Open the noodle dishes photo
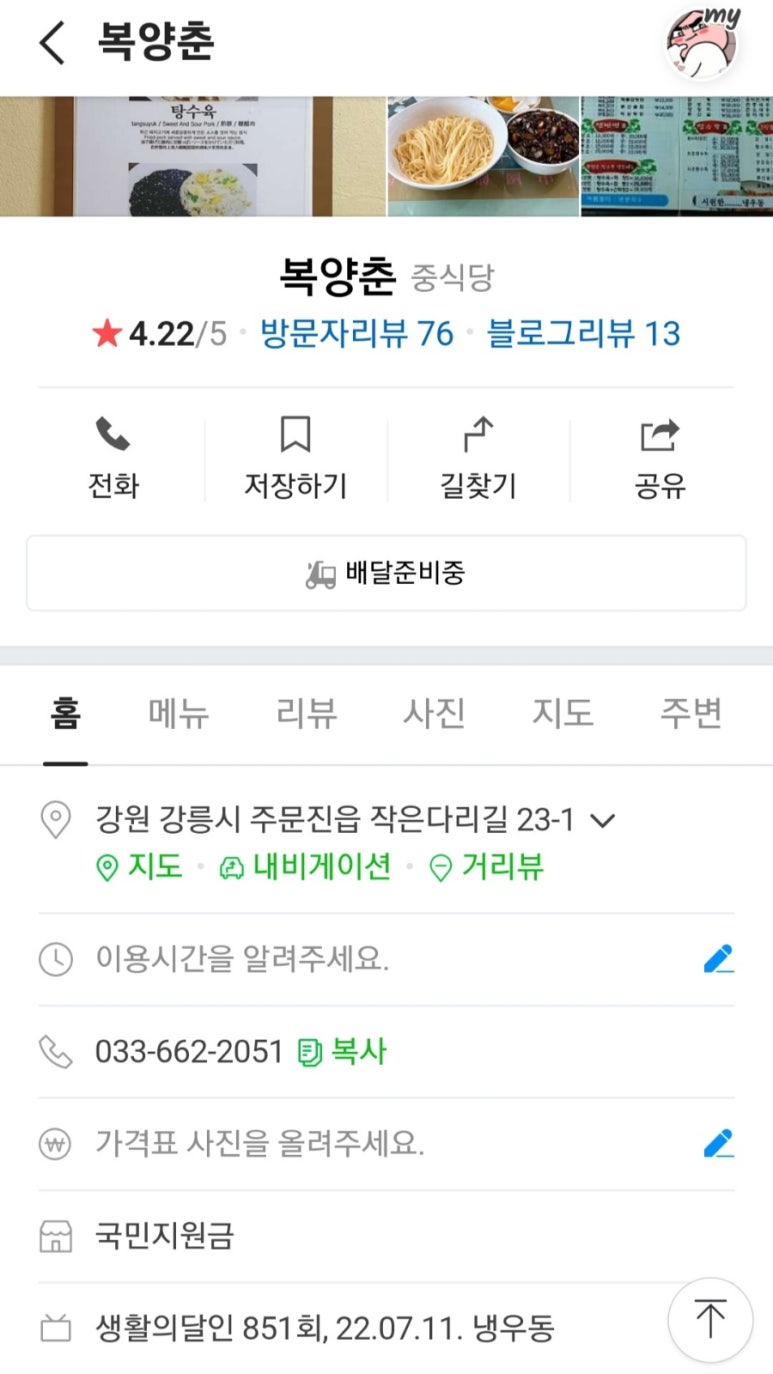 [x=483, y=155]
